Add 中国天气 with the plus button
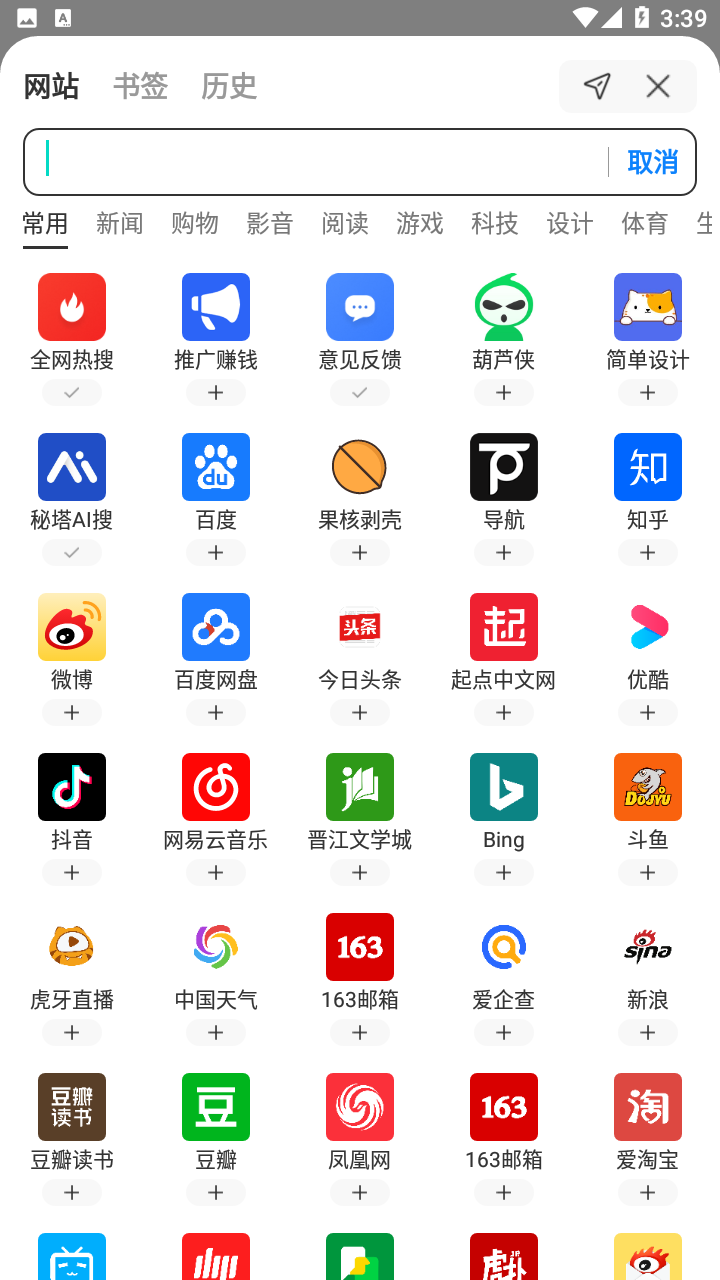This screenshot has height=1280, width=720. (x=216, y=1033)
